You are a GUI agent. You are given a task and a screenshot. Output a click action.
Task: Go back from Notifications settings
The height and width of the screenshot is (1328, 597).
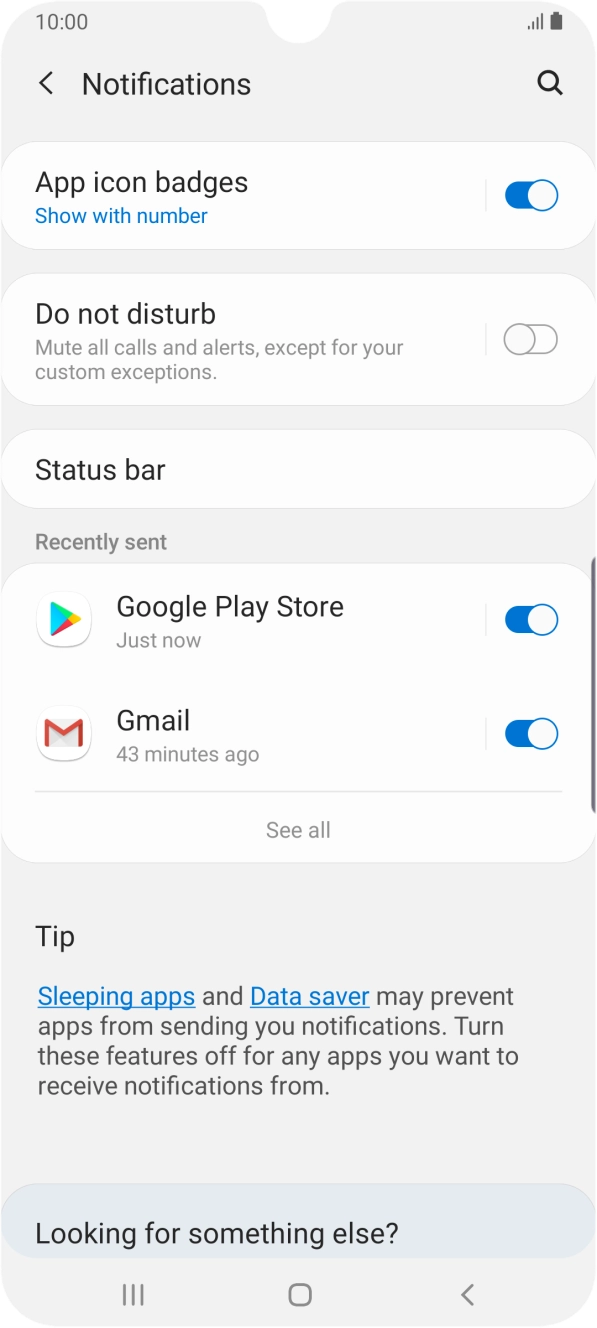click(x=46, y=84)
